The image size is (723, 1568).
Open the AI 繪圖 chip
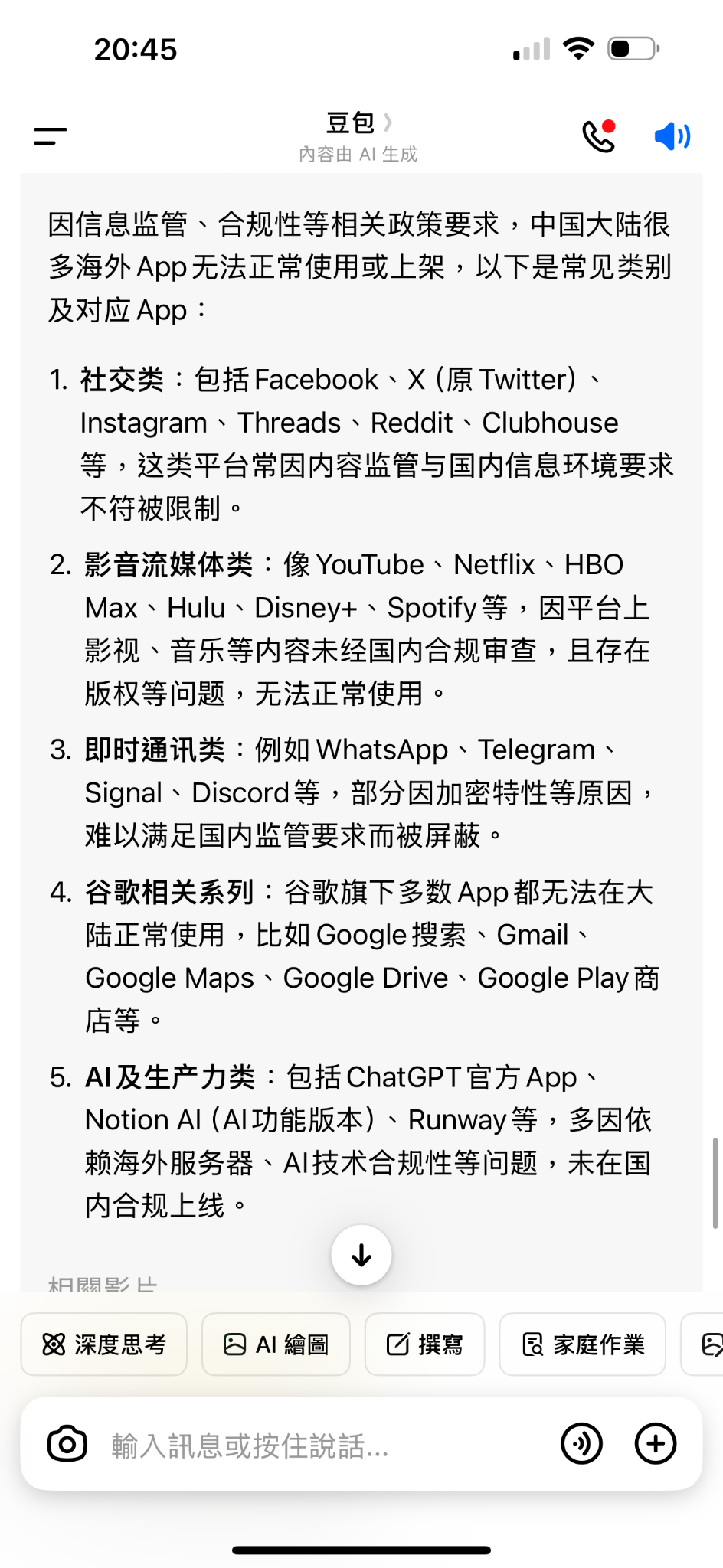pos(276,1344)
